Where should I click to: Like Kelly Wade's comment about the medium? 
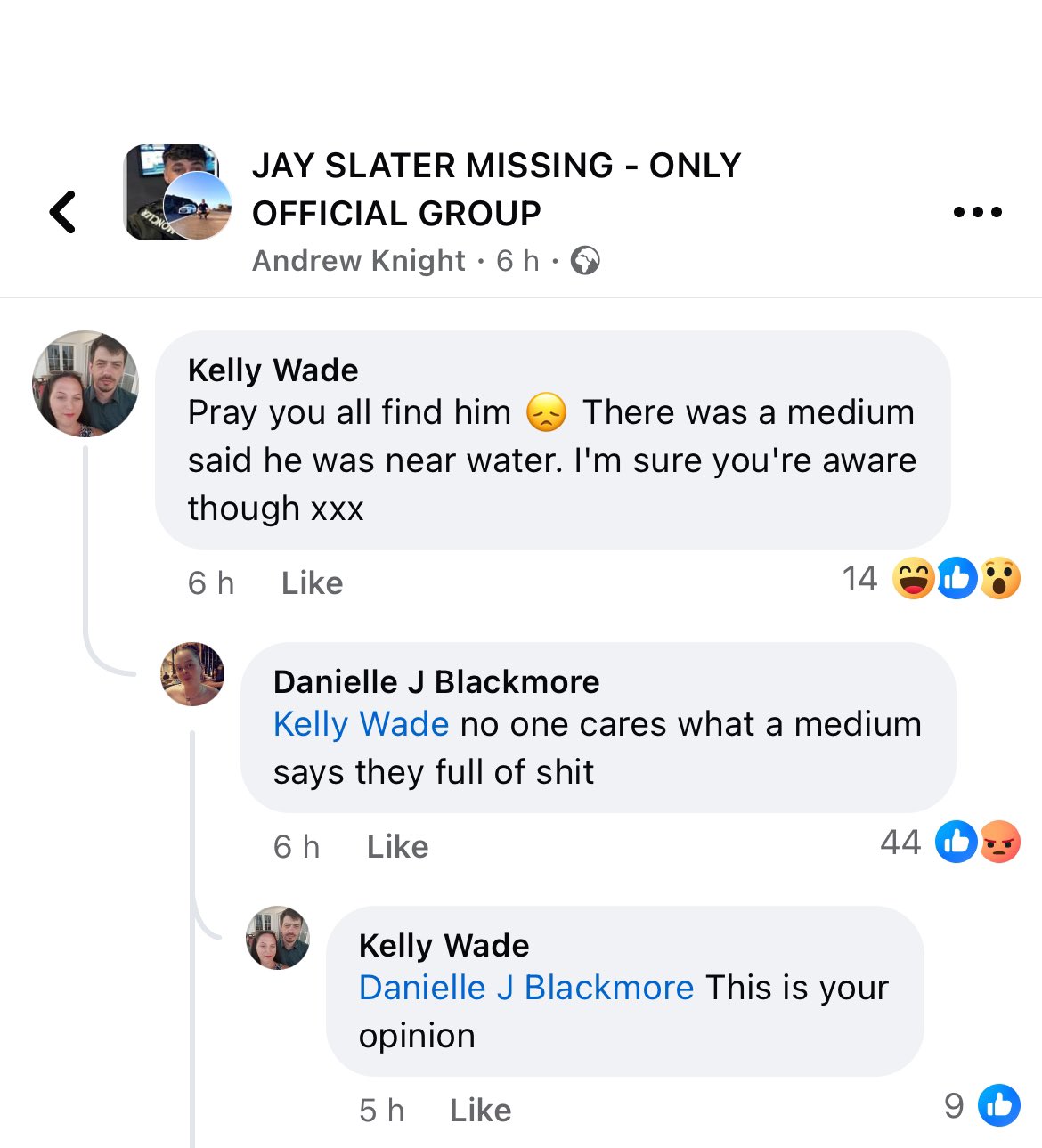312,583
